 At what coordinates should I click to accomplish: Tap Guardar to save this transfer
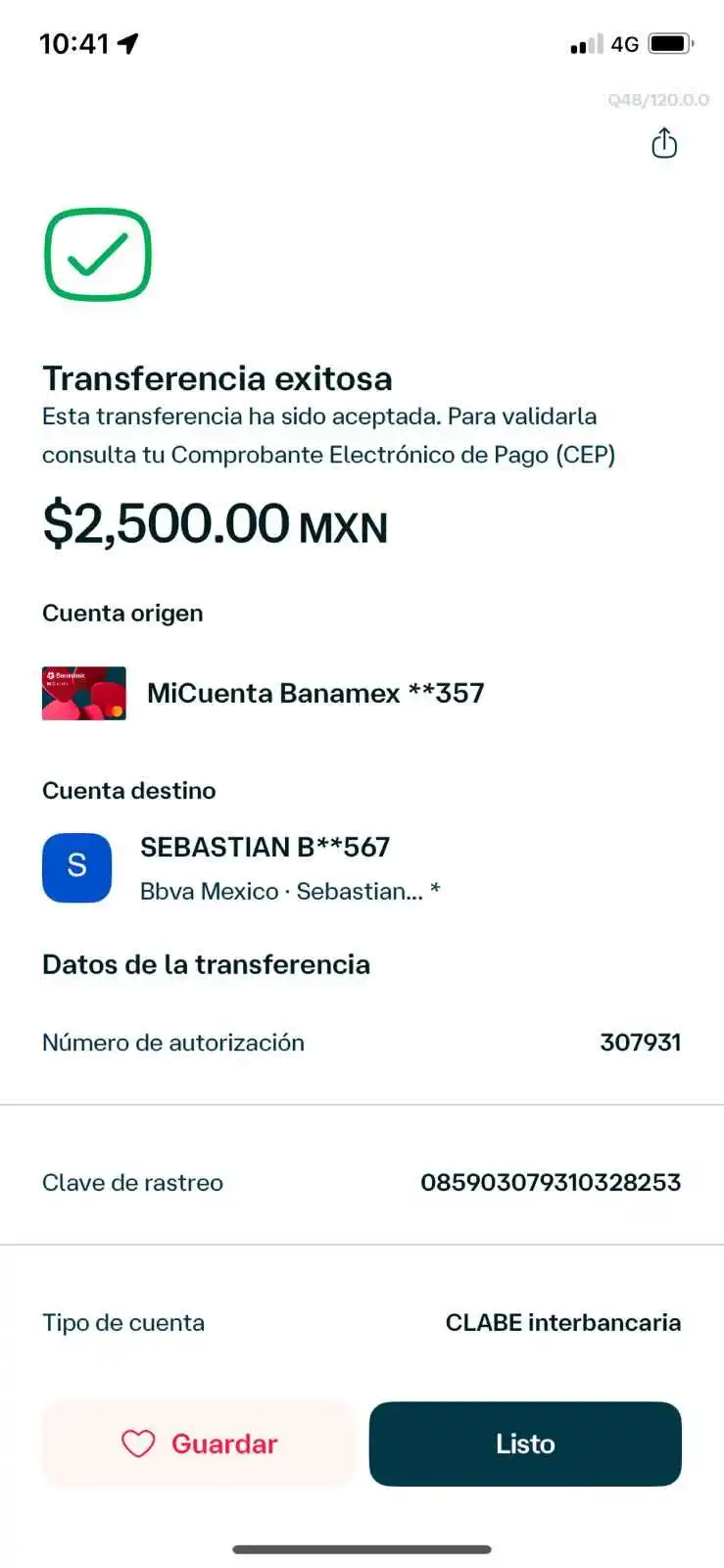pyautogui.click(x=199, y=1444)
